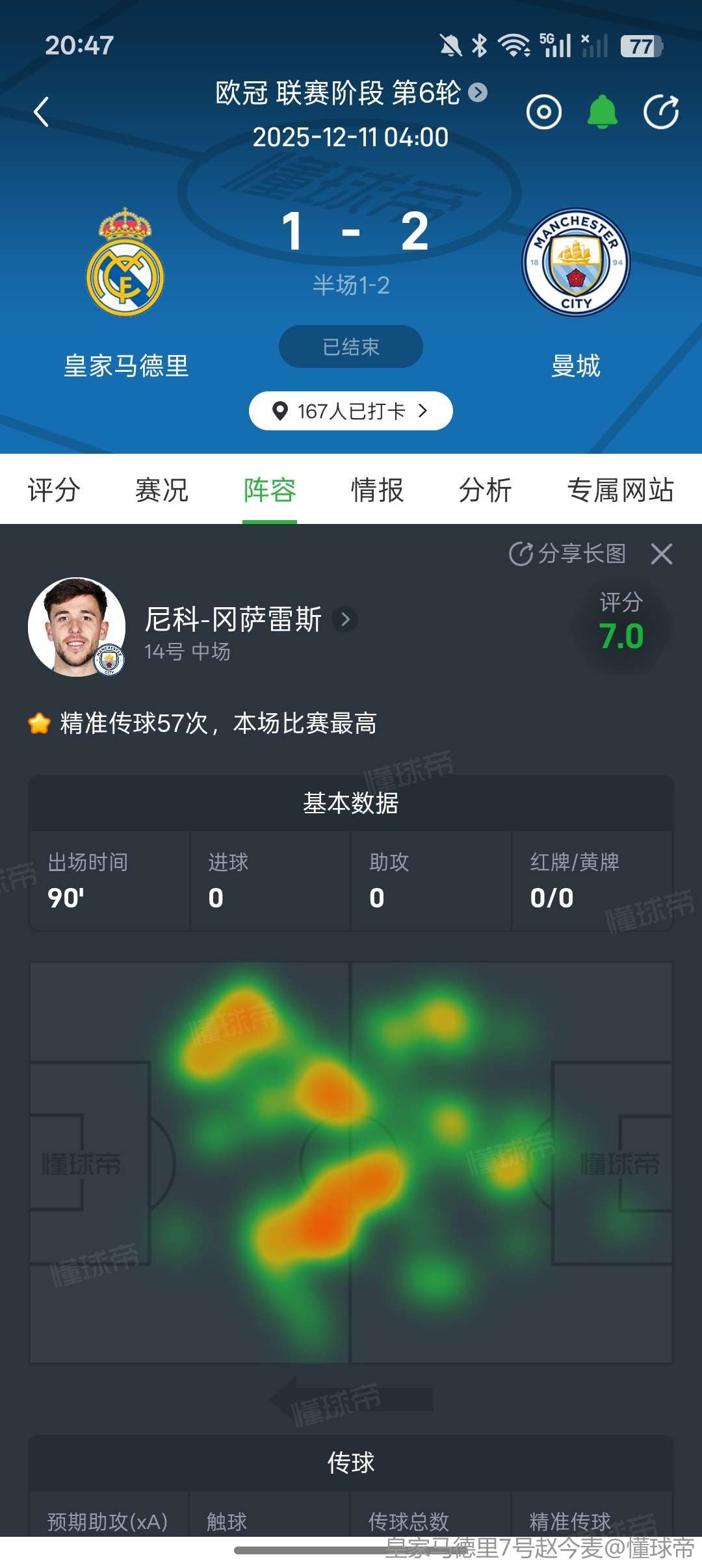Switch to the 赛况 tab

pos(162,490)
